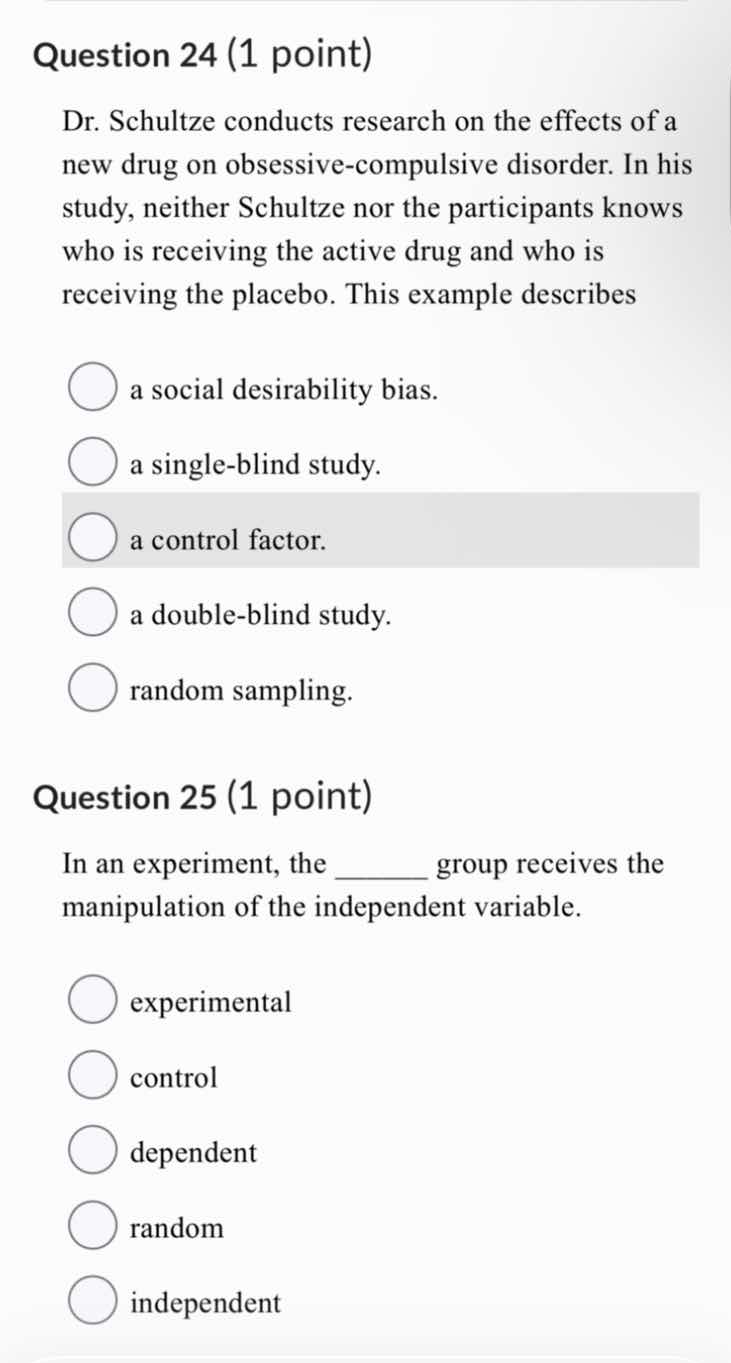The width and height of the screenshot is (731, 1363).
Task: Choose "experimental" for Question 25
Action: coord(91,1001)
